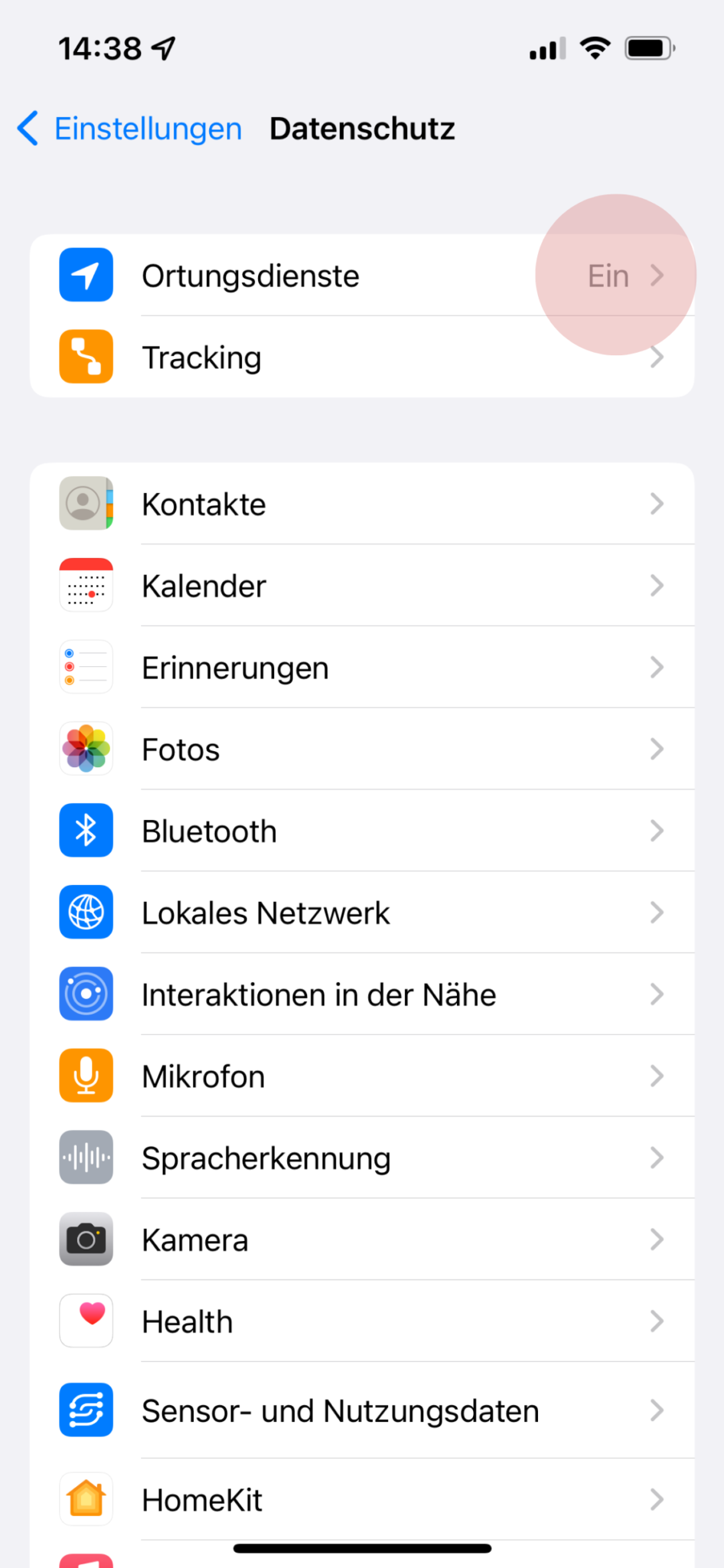
Task: Open Bluetooth privacy settings
Action: click(361, 831)
